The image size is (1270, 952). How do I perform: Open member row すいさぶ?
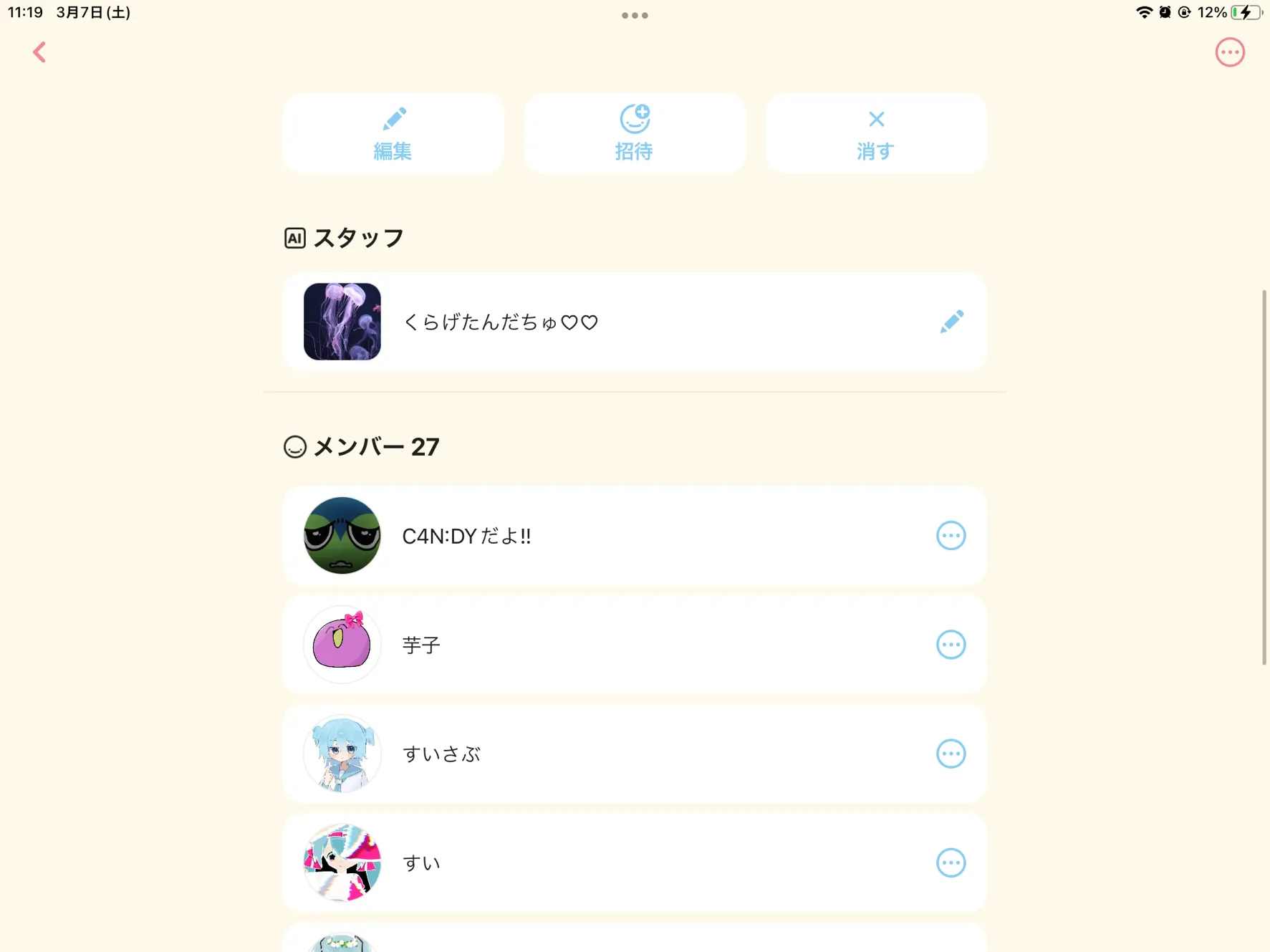(635, 754)
